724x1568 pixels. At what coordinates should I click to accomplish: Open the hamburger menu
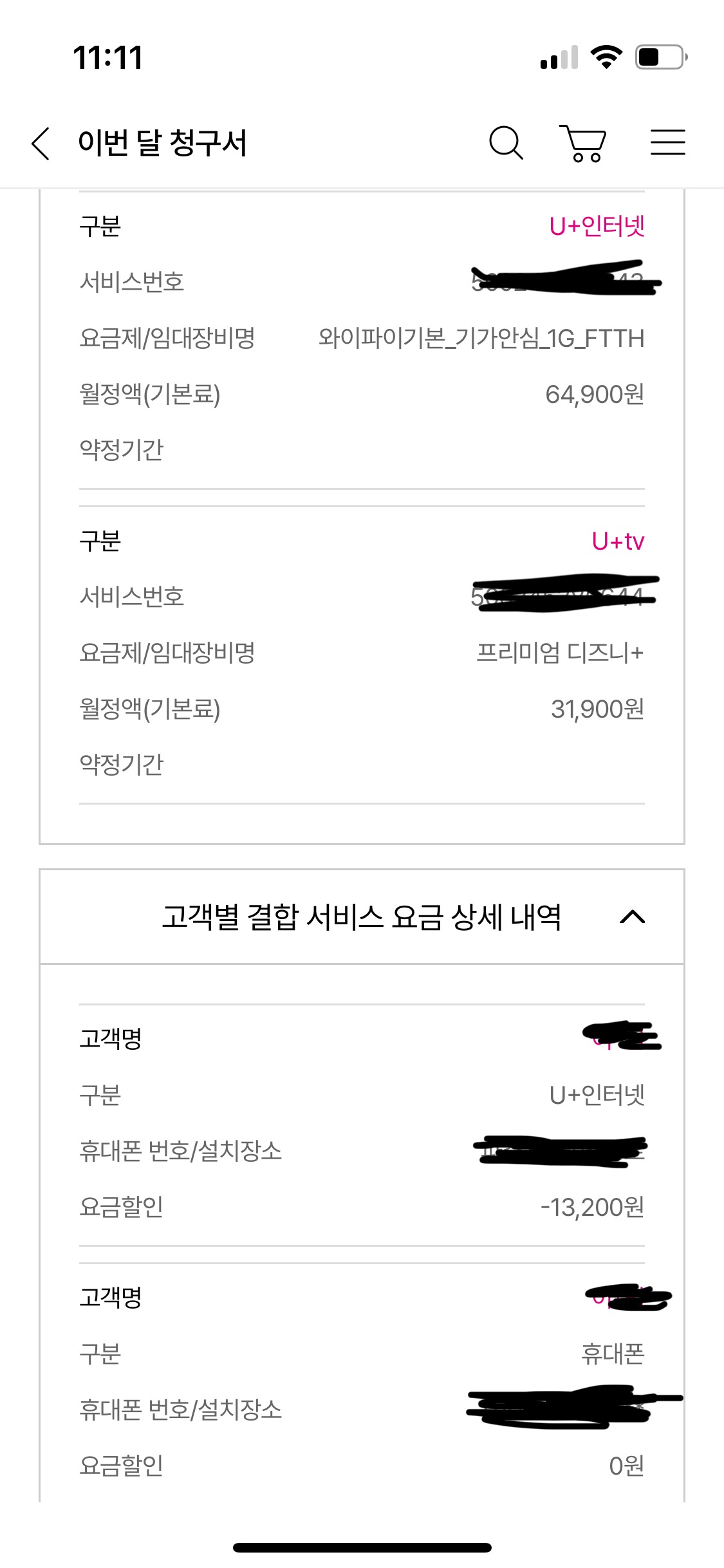667,142
